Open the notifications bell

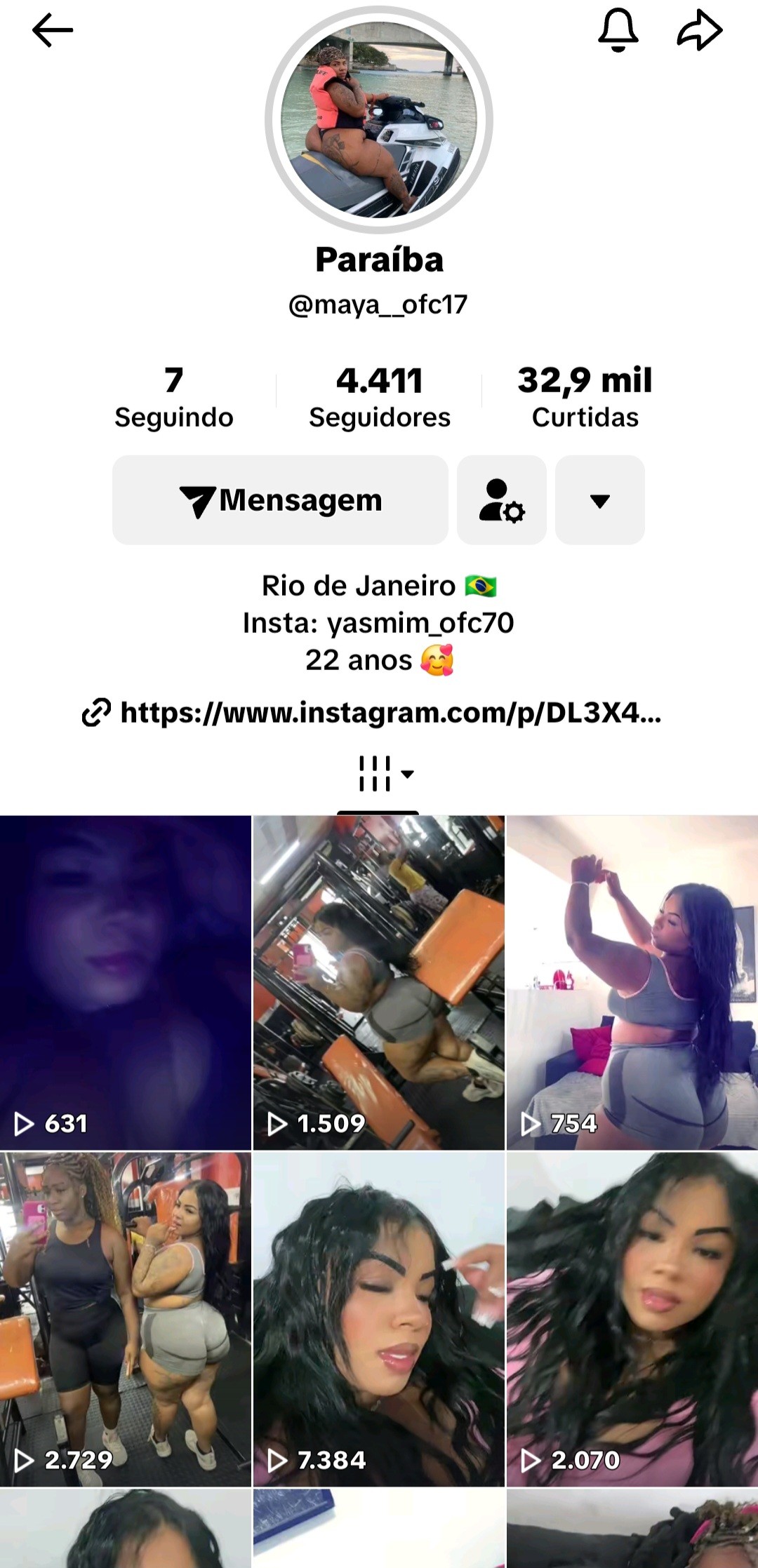pos(618,30)
